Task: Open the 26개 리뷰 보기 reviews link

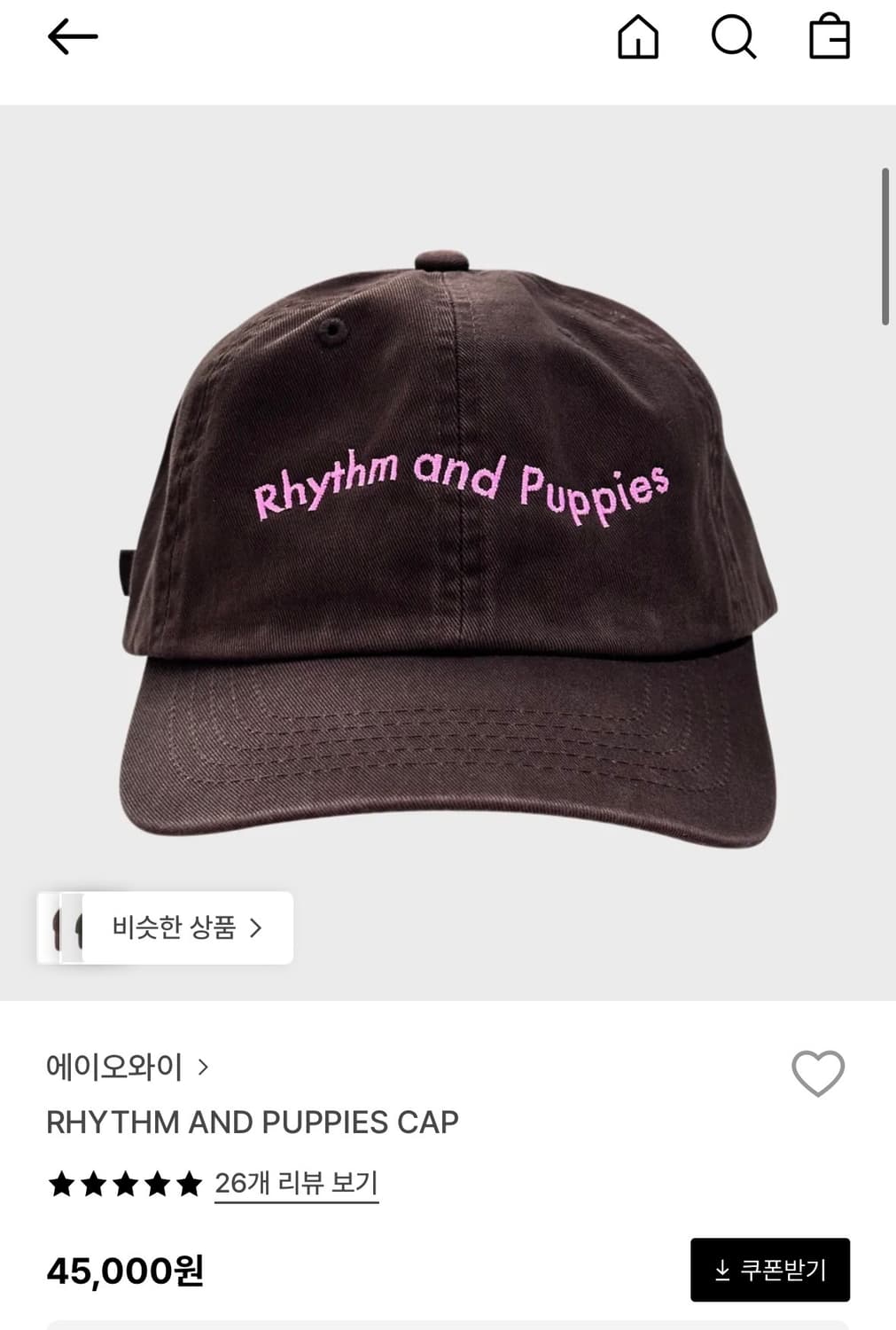Action: coord(297,1181)
